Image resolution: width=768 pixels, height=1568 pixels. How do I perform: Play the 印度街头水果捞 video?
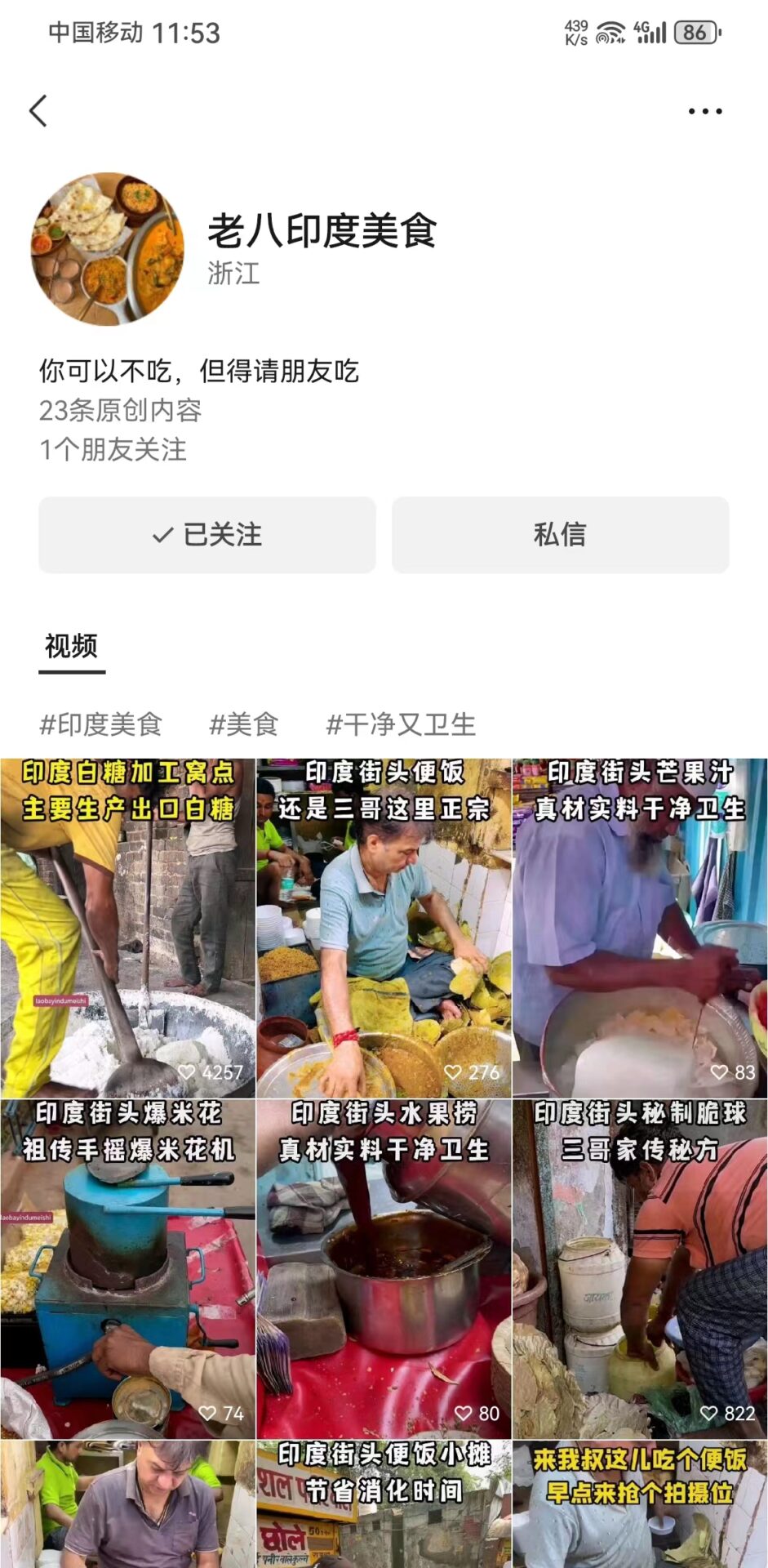[x=384, y=1269]
